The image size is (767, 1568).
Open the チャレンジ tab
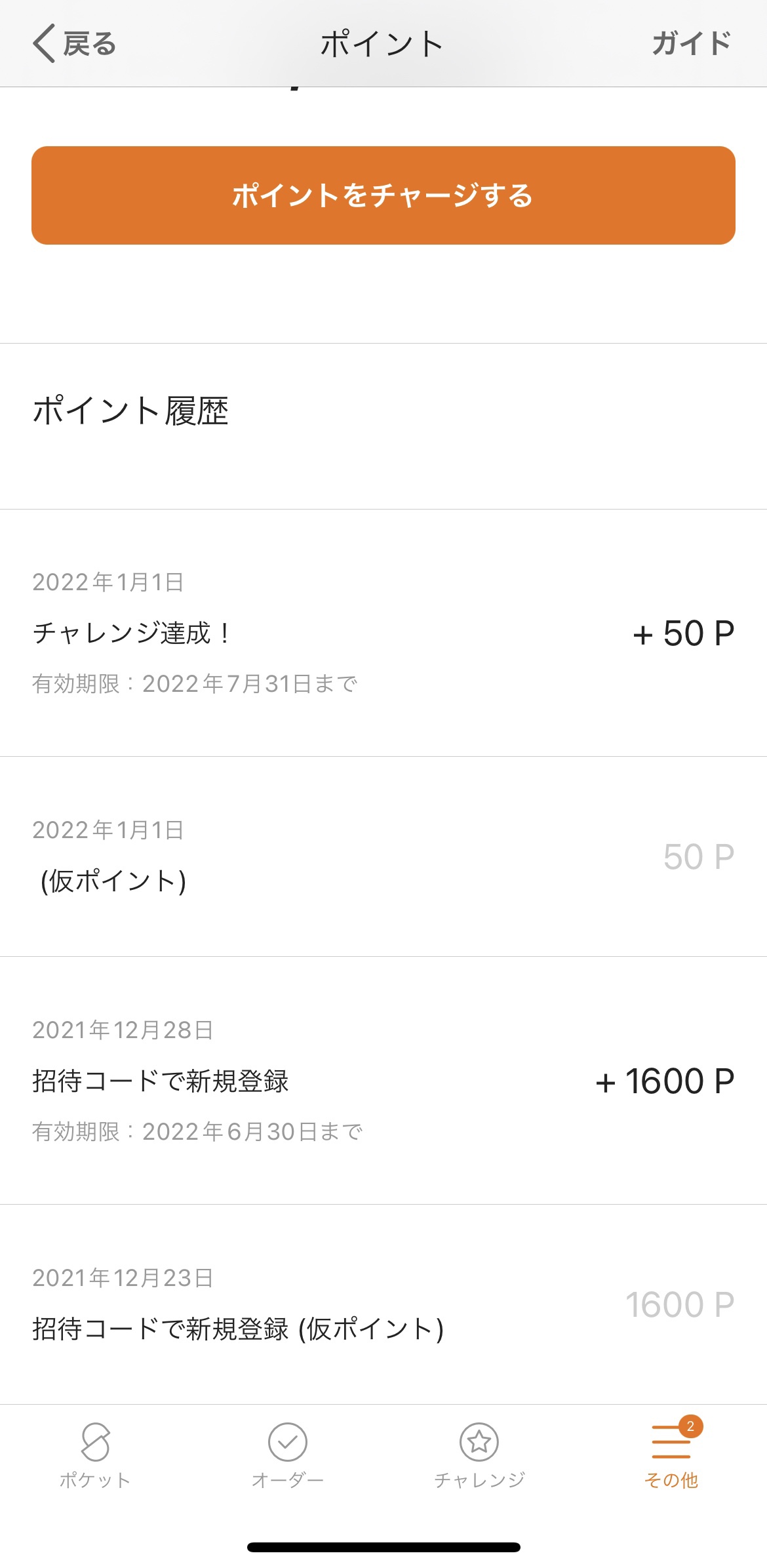pos(479,1455)
